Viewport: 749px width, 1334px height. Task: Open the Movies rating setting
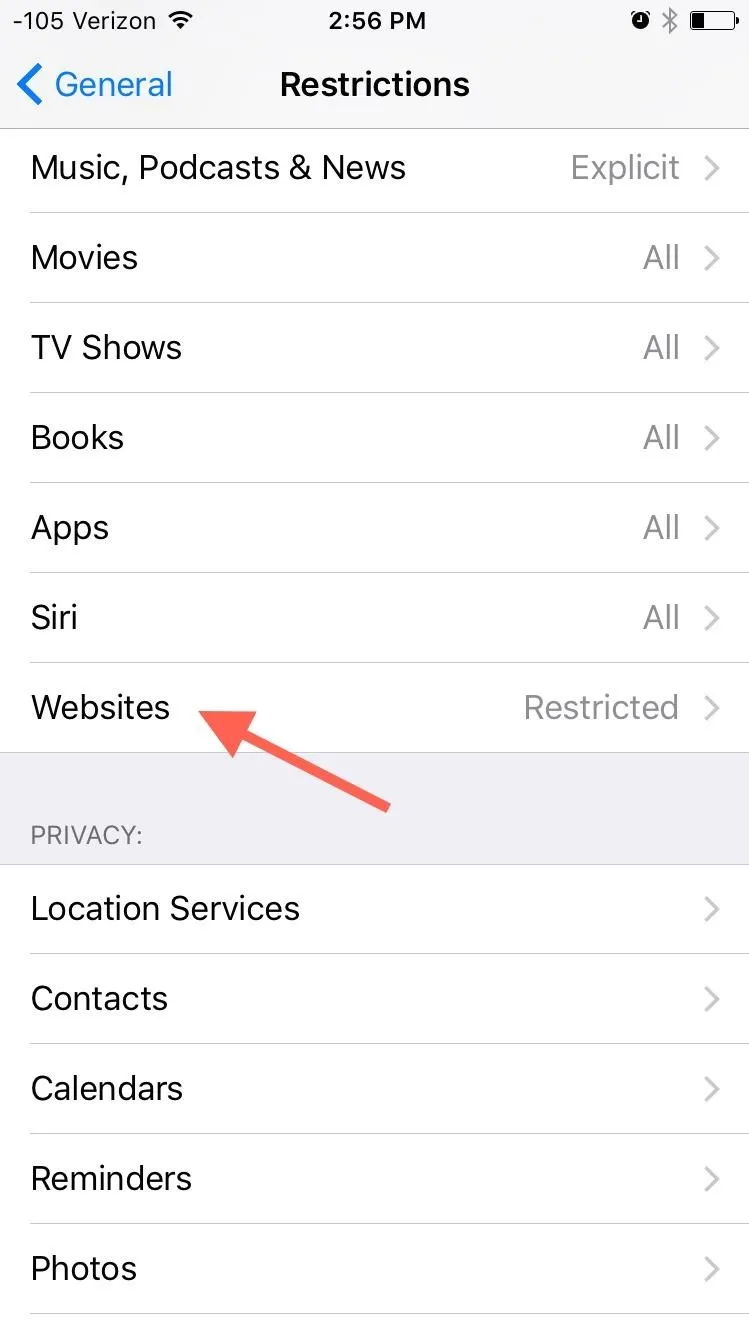(374, 258)
